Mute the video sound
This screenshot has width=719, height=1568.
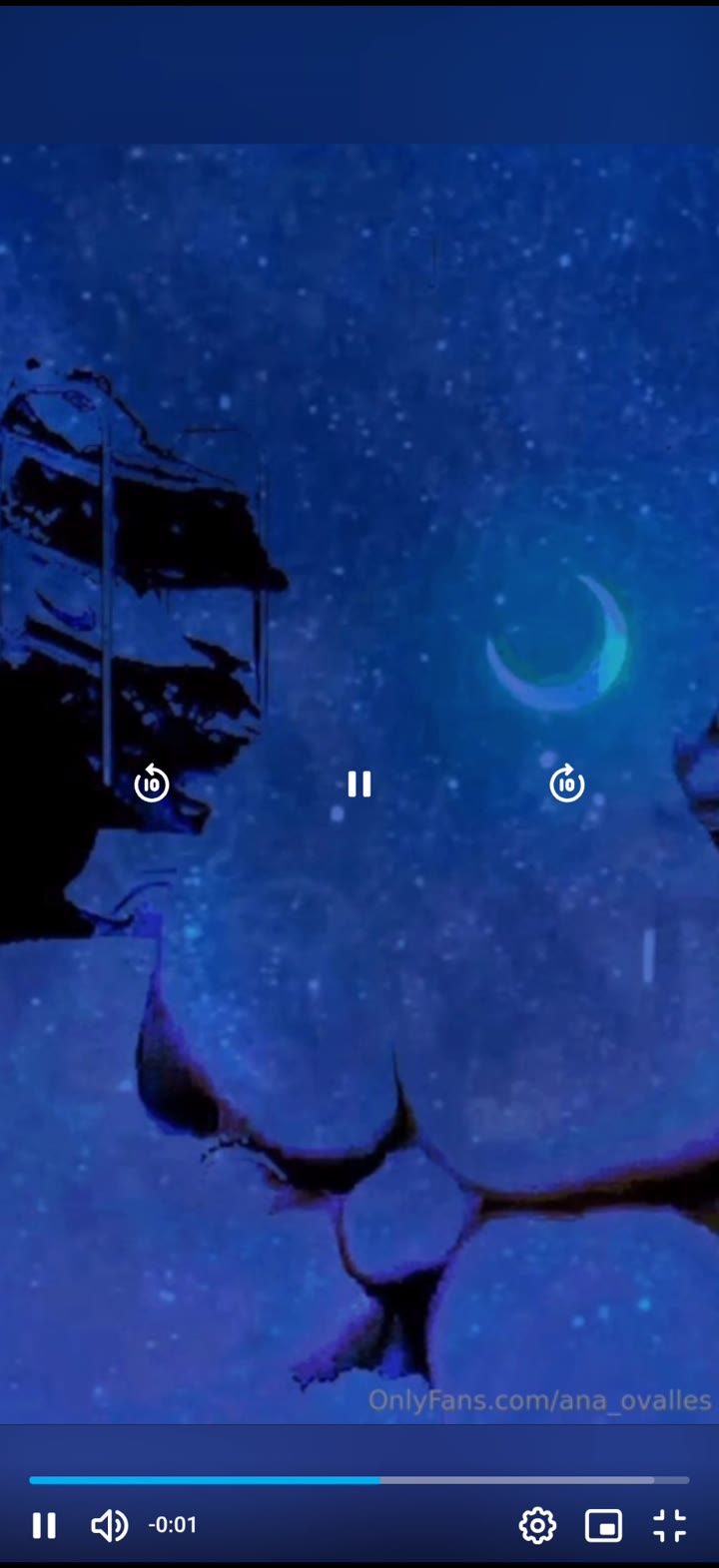pos(109,1525)
